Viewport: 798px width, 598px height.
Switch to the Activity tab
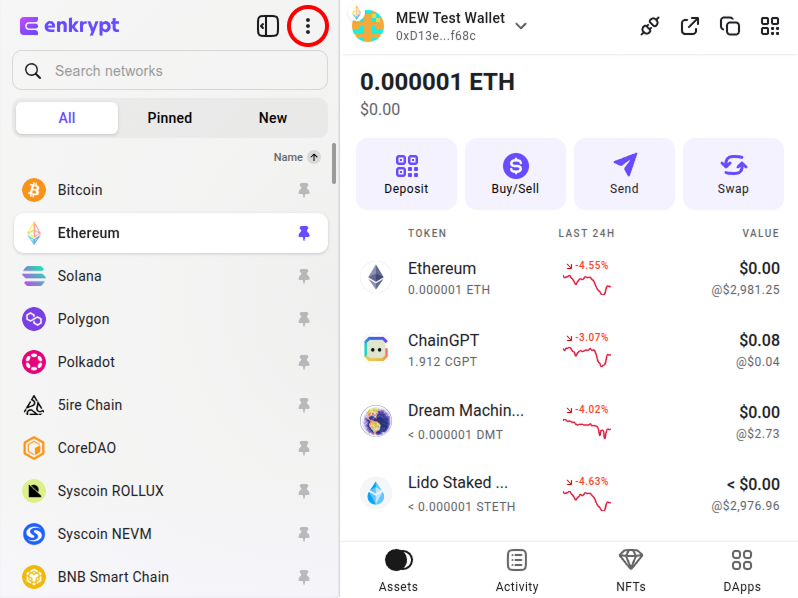coord(517,571)
